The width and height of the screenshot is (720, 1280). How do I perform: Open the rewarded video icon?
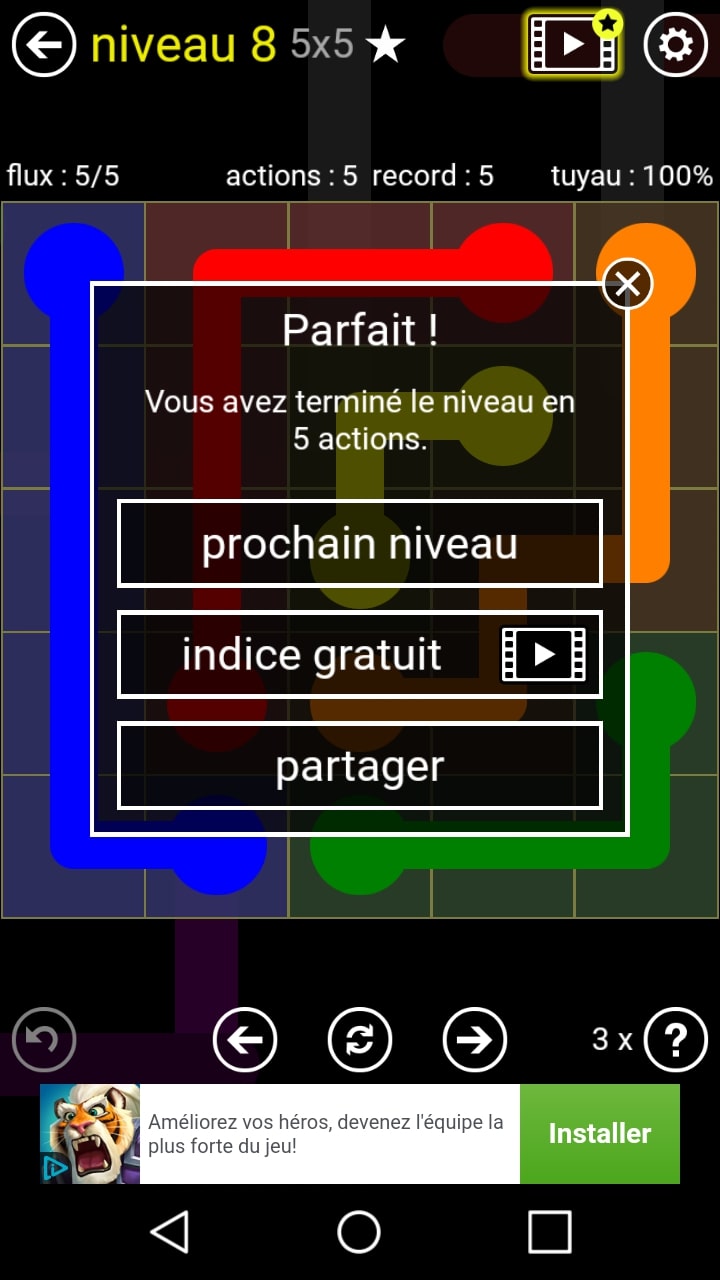coord(573,45)
